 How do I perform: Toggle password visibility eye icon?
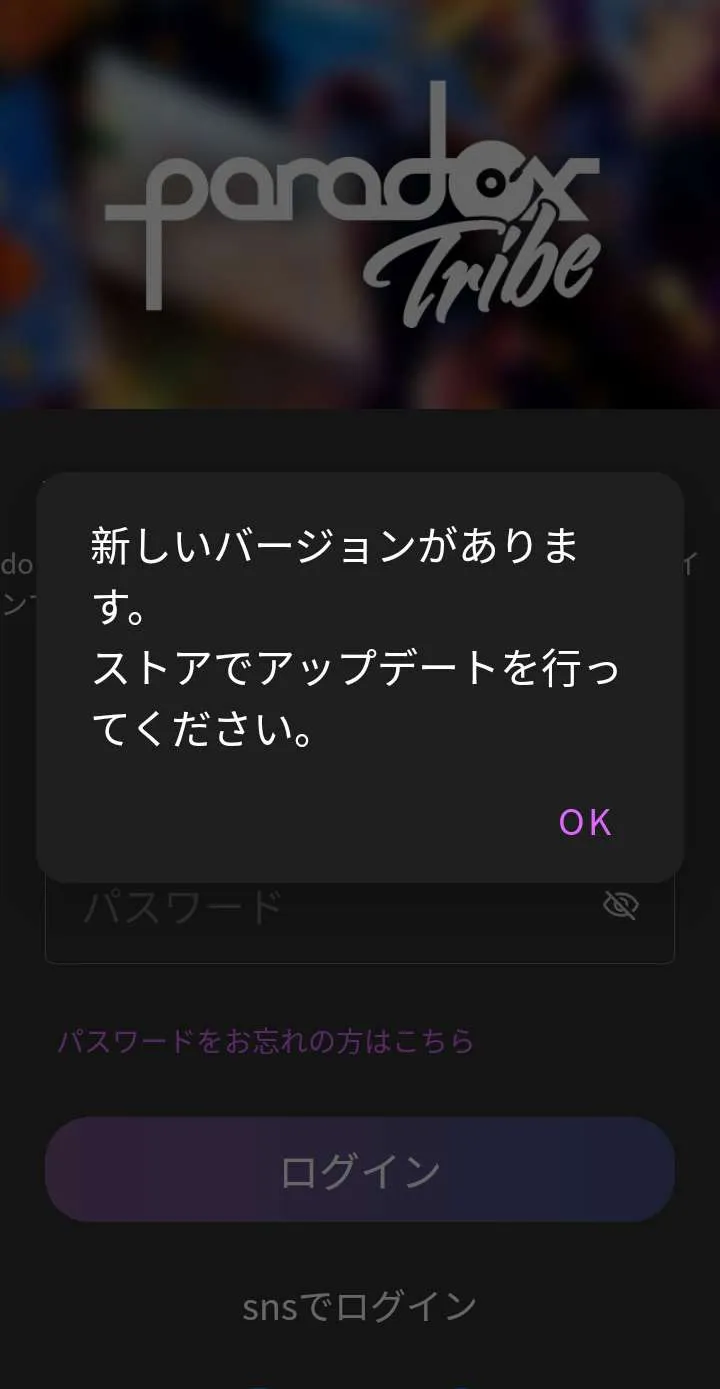tap(621, 906)
